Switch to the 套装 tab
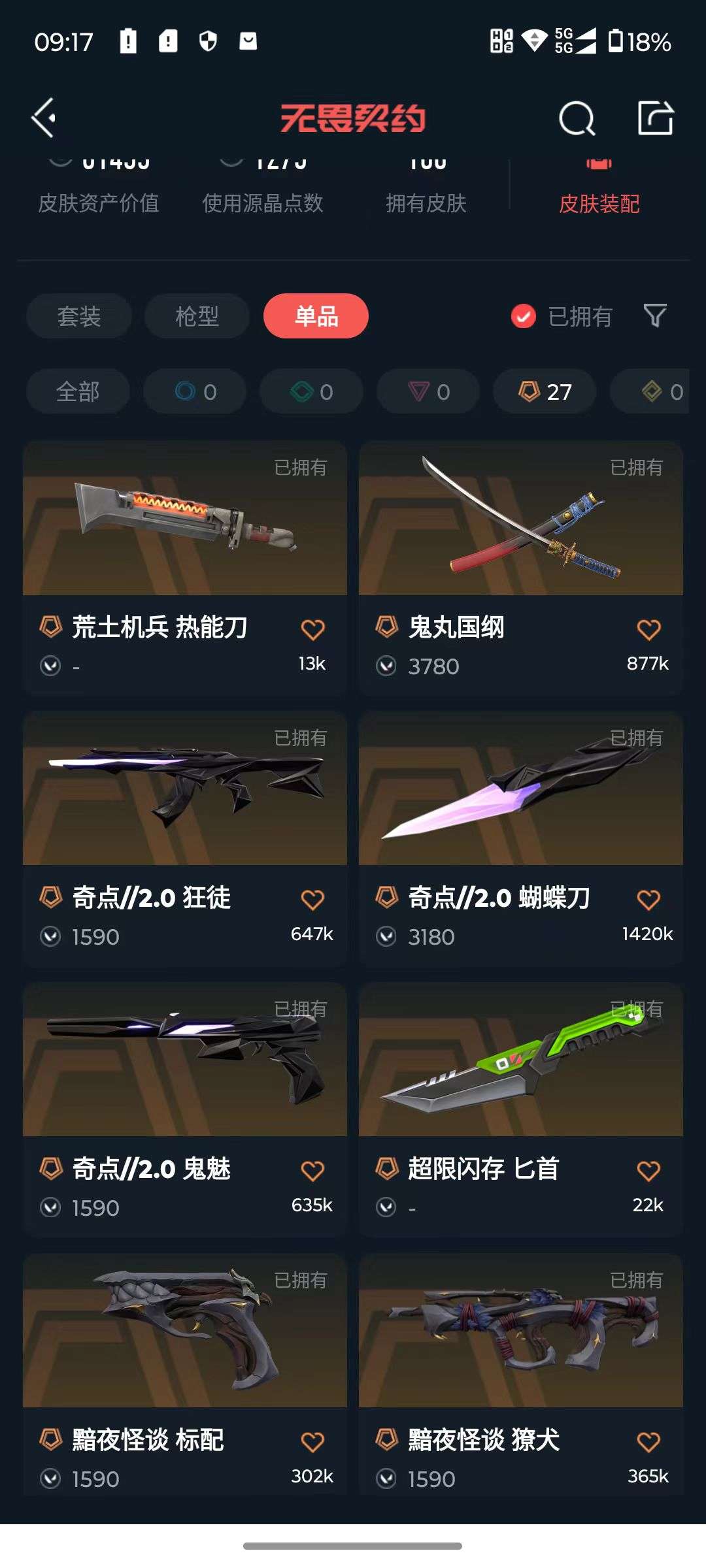This screenshot has height=1568, width=706. tap(78, 316)
